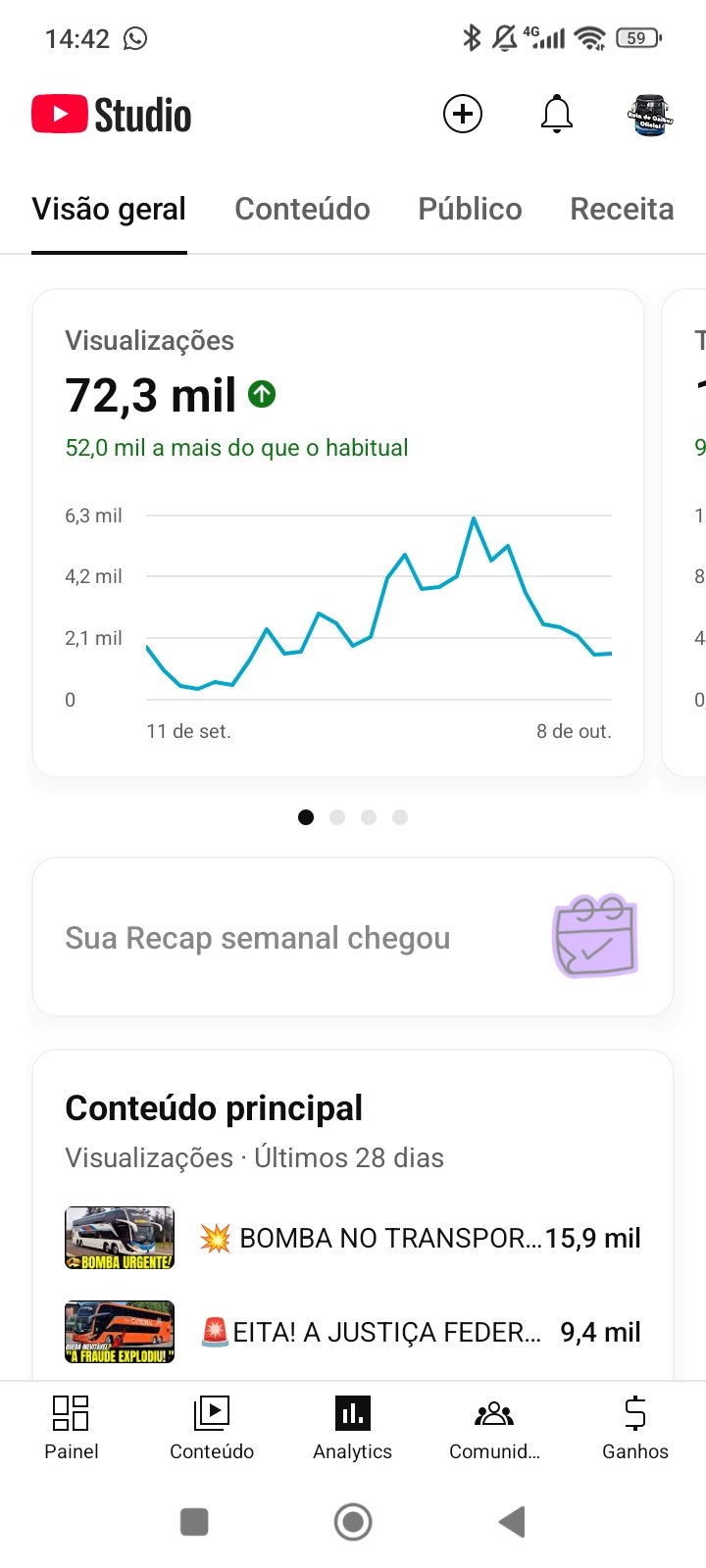Select Analytics in bottom navigation
This screenshot has width=706, height=1568.
click(x=352, y=1428)
